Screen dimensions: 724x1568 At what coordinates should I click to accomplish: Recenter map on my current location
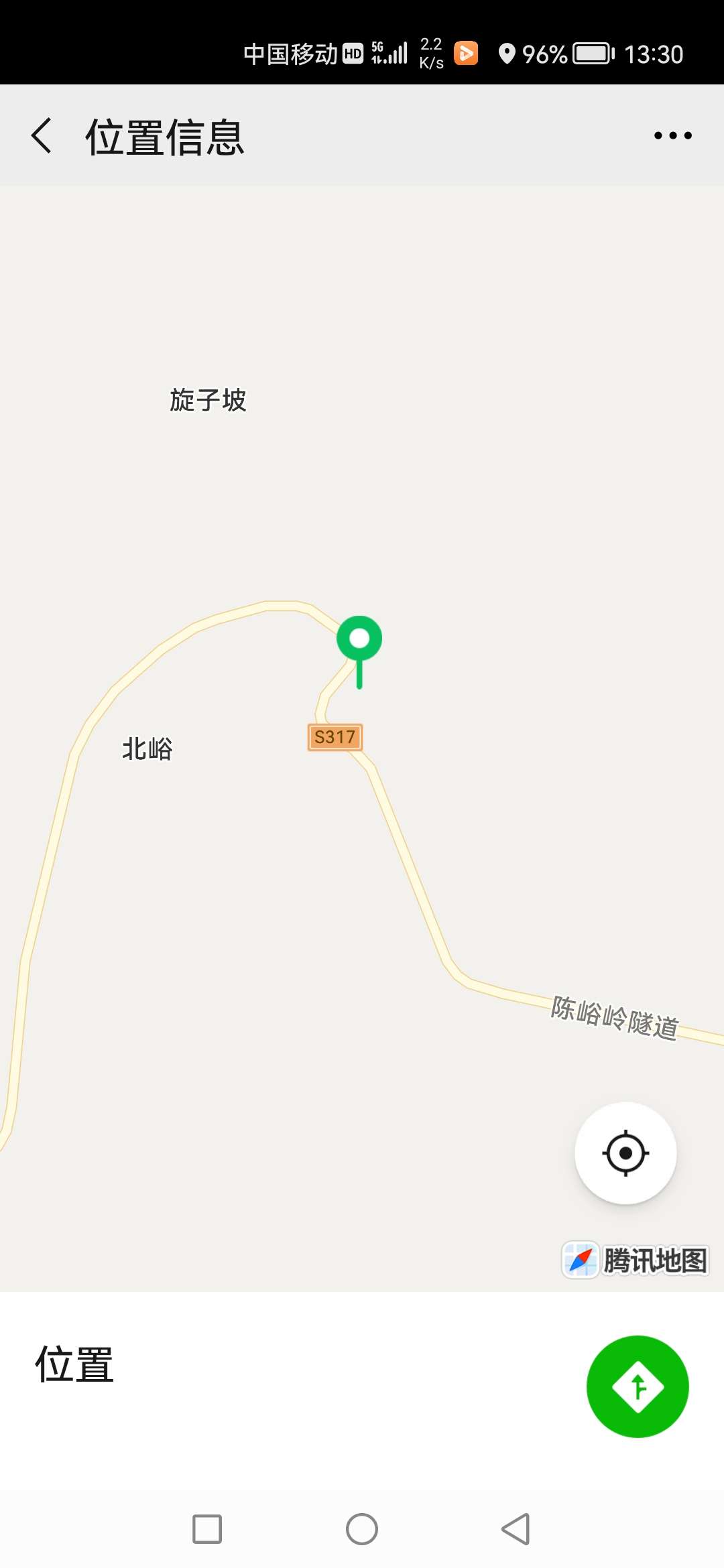click(x=625, y=1153)
